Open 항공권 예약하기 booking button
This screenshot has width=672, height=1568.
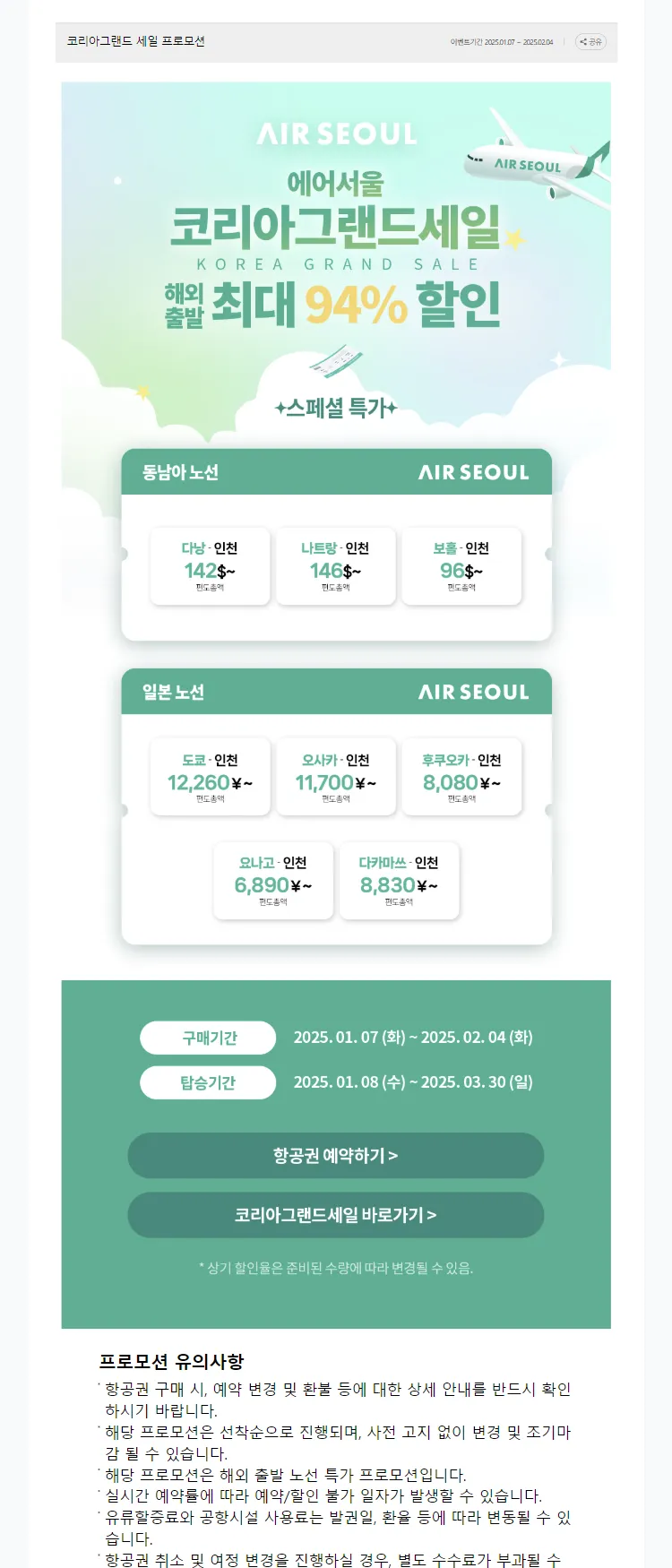pos(335,1156)
